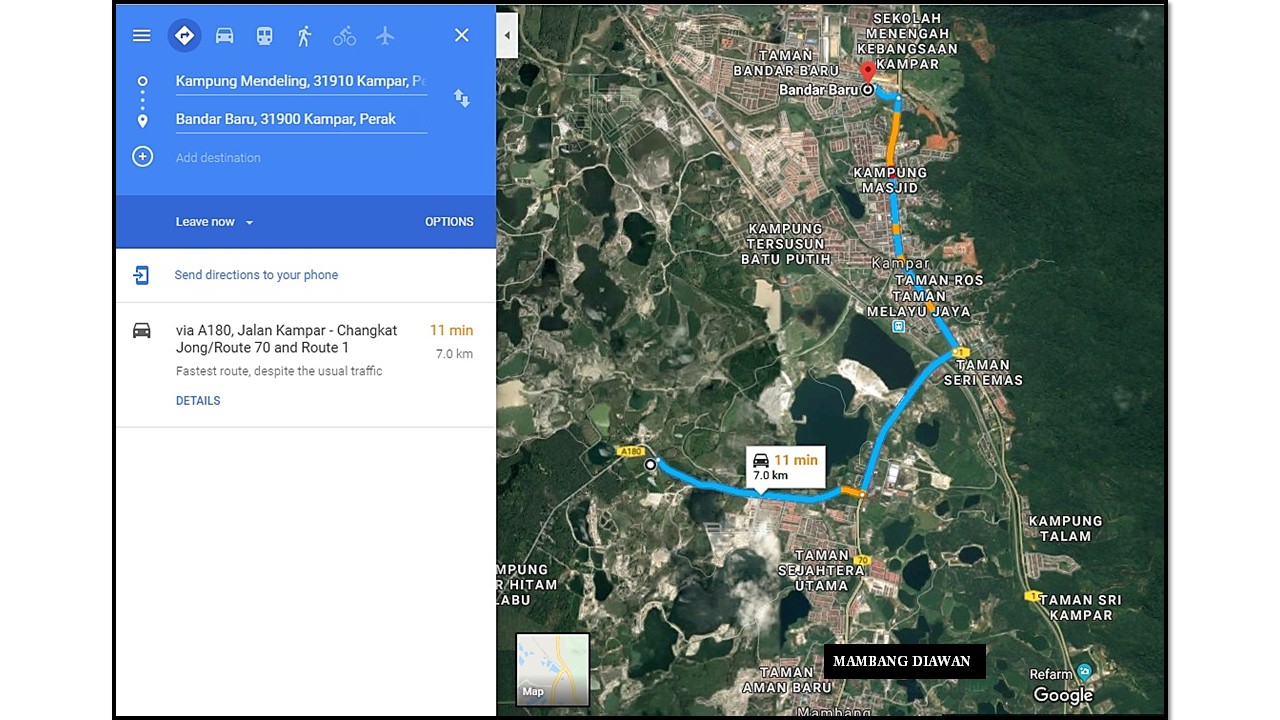The image size is (1280, 720).
Task: Switch to walking directions
Action: click(x=304, y=36)
